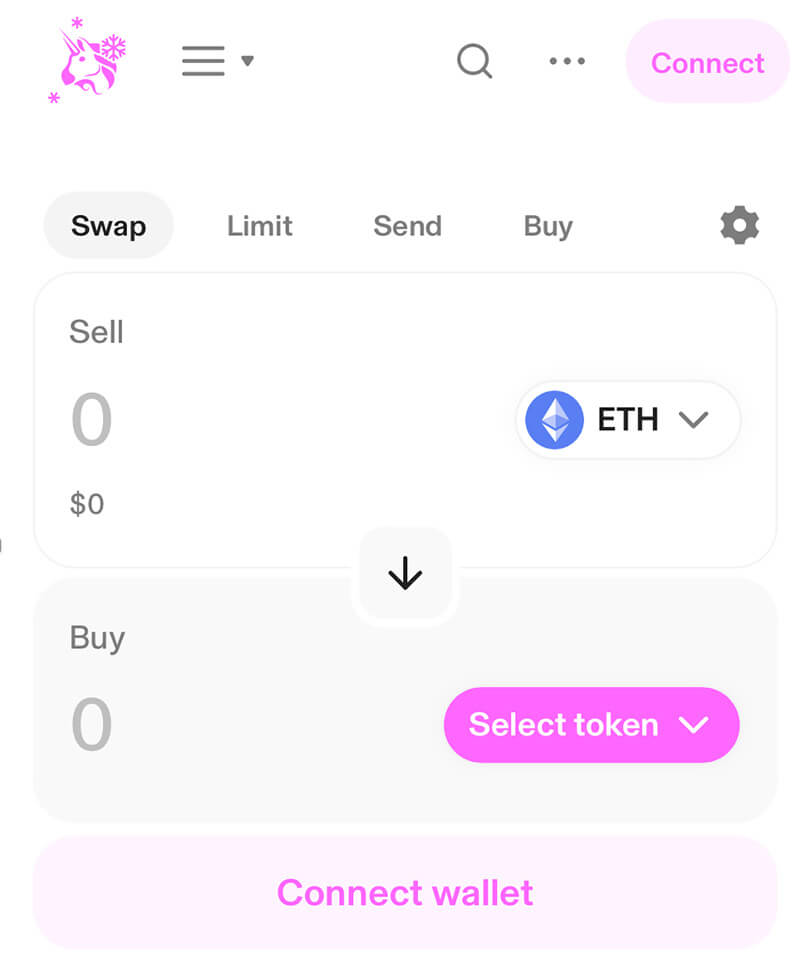Open the search magnifier icon
800x975 pixels.
click(474, 62)
